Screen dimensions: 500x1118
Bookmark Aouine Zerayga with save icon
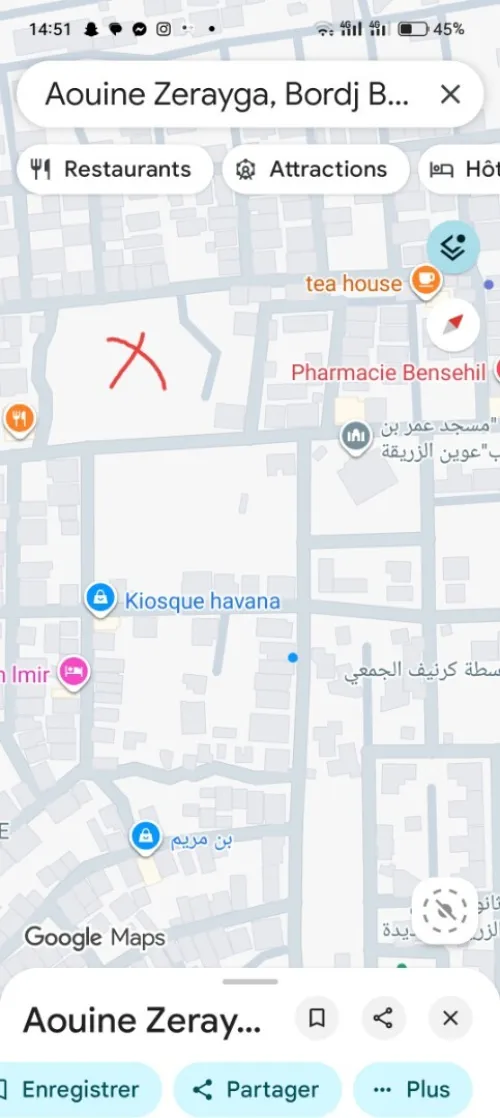pyautogui.click(x=317, y=1018)
